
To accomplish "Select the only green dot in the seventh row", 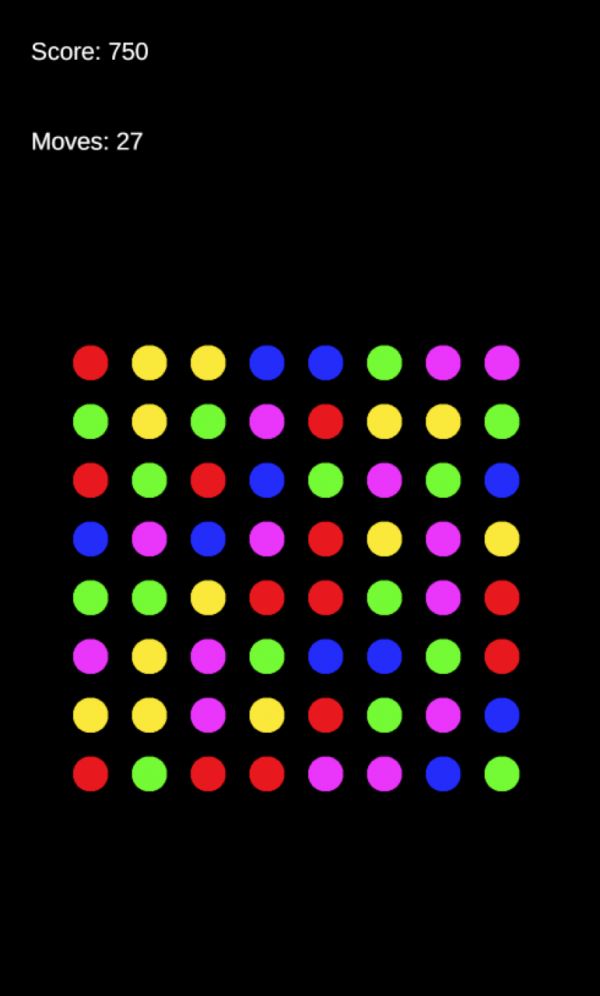I will pyautogui.click(x=384, y=715).
